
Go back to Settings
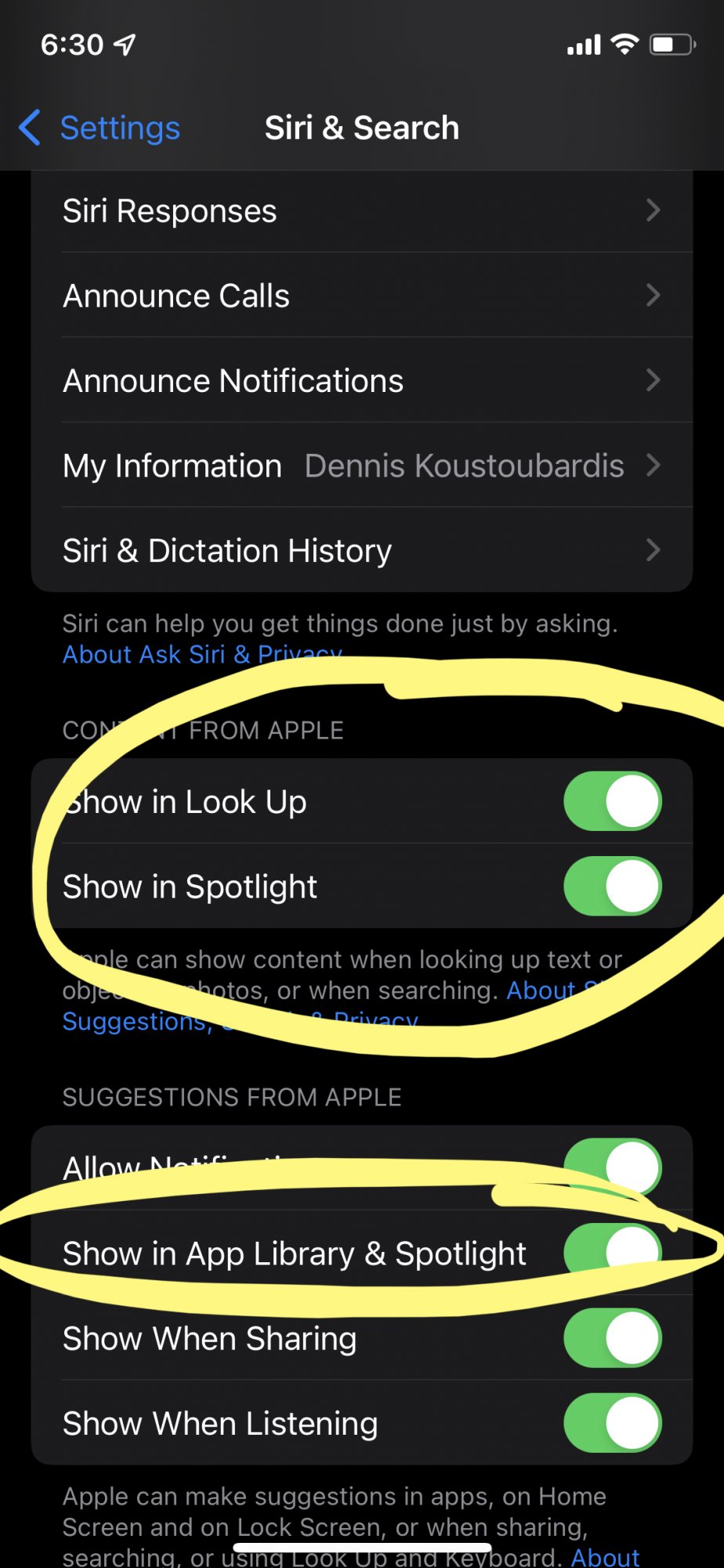[x=100, y=128]
